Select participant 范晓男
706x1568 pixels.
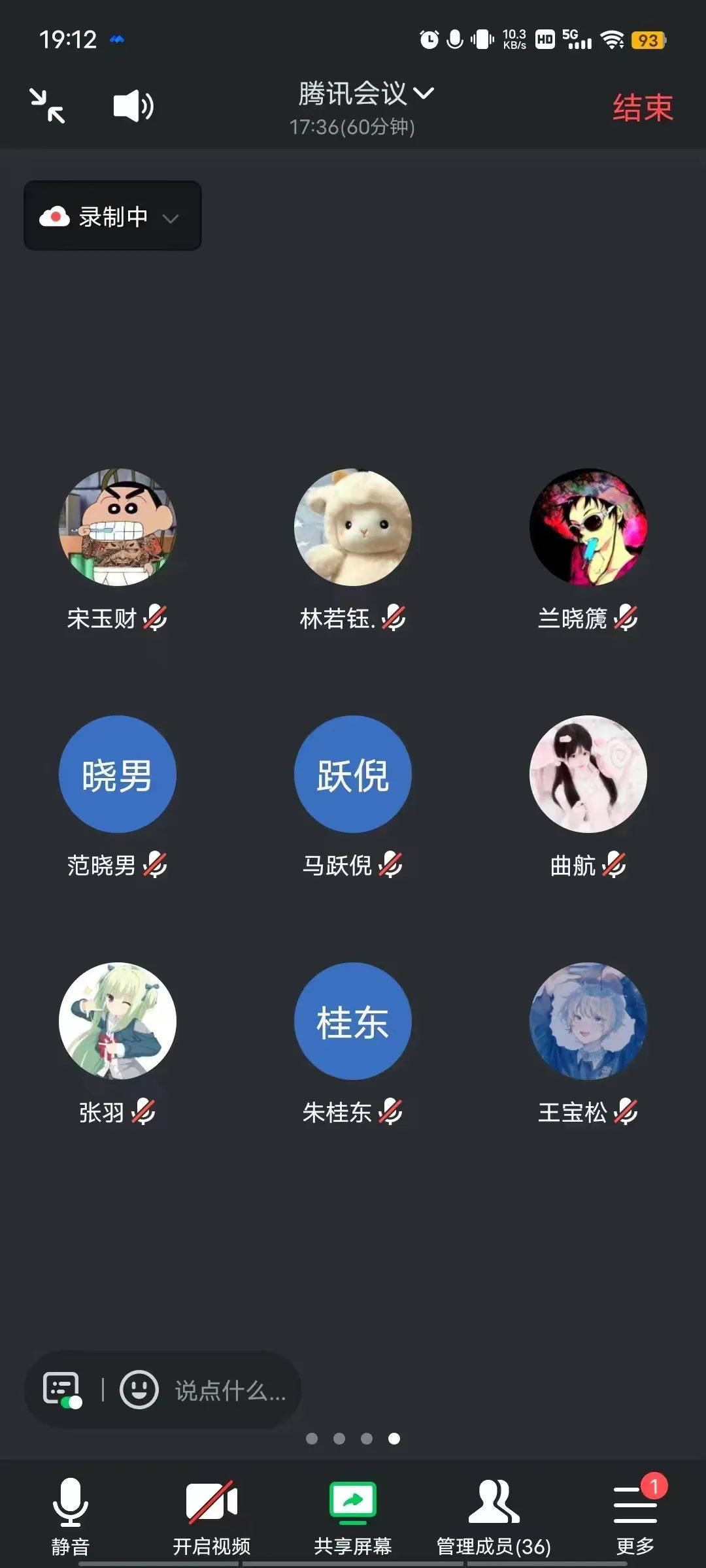tap(118, 774)
